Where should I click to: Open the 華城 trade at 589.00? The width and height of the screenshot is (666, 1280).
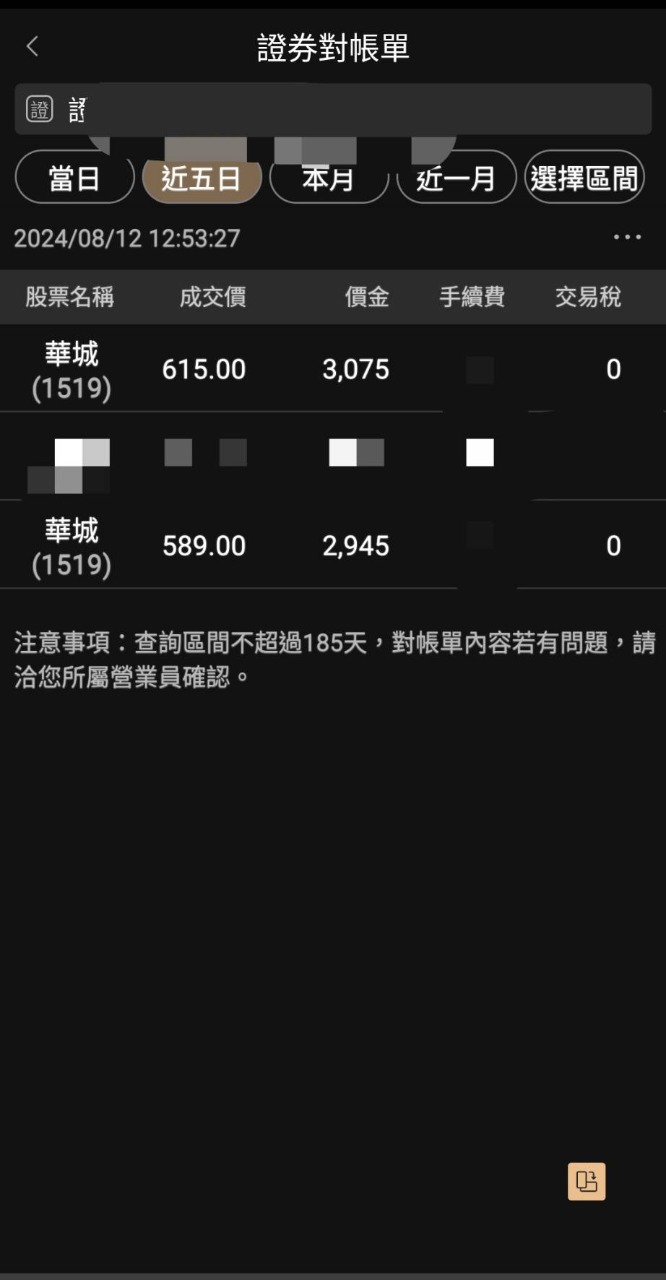[332, 546]
